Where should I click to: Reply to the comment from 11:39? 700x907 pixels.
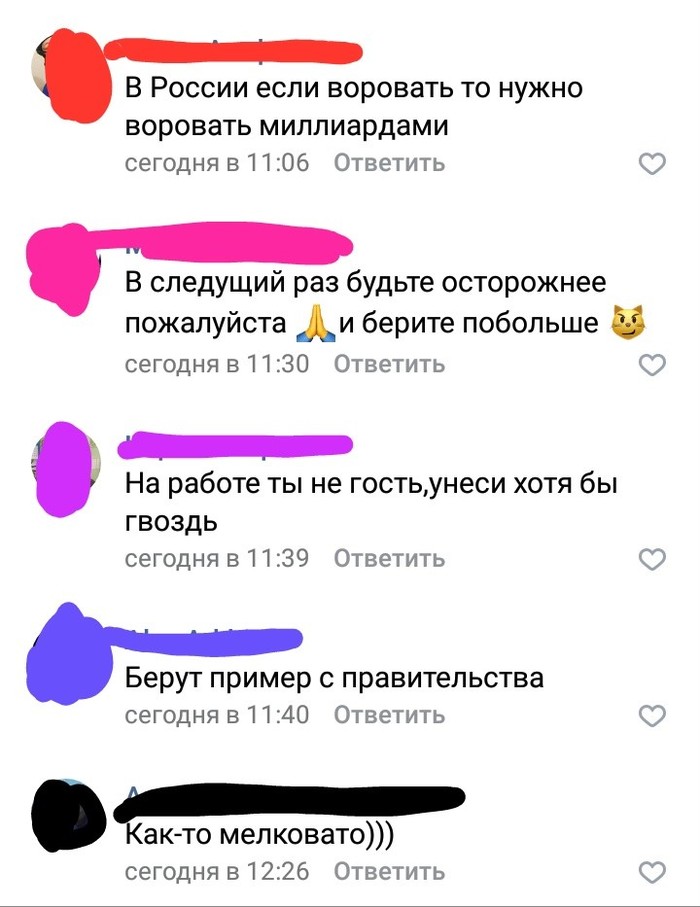click(x=389, y=558)
